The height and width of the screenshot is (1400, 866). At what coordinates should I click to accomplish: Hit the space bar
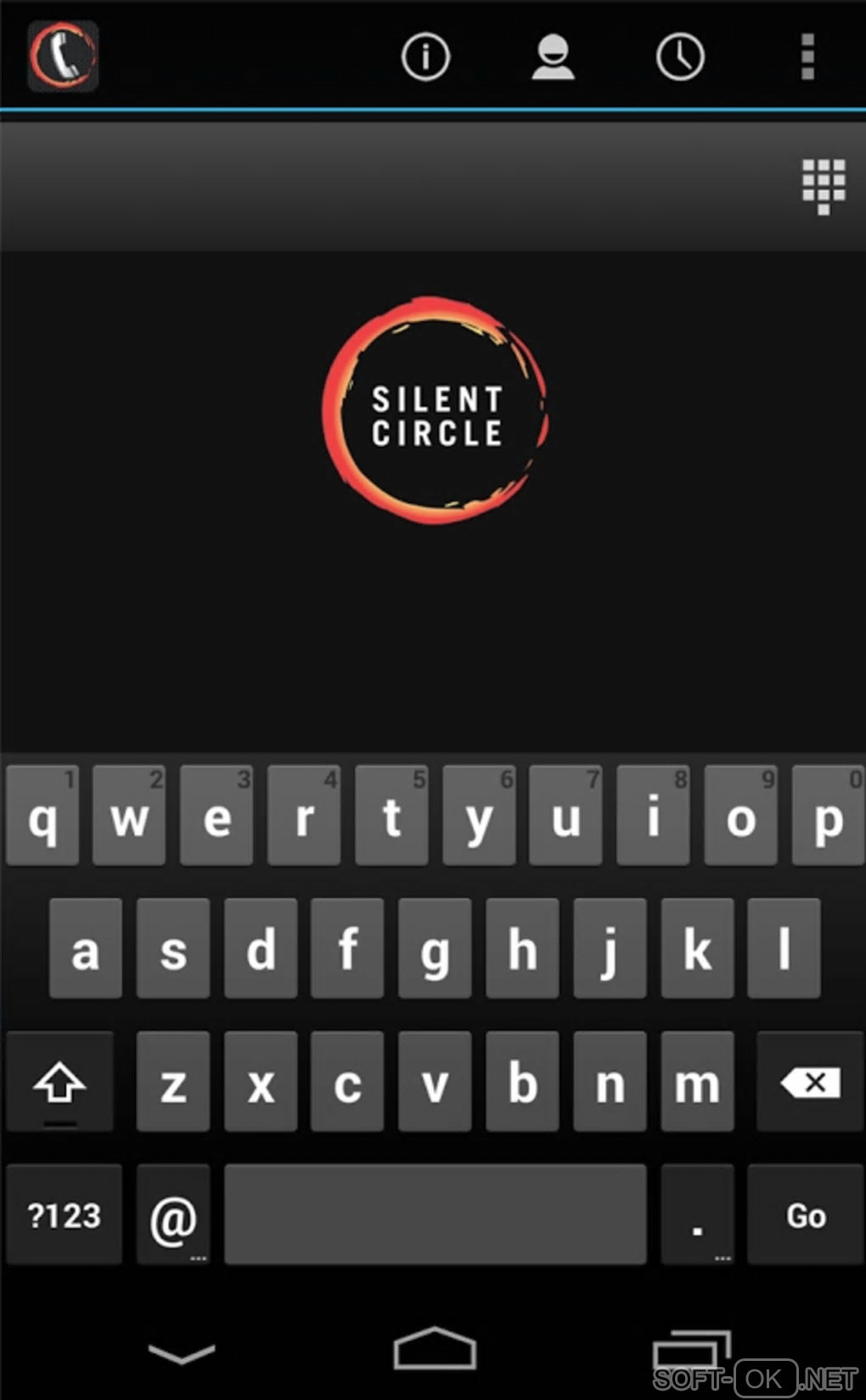(x=435, y=1215)
